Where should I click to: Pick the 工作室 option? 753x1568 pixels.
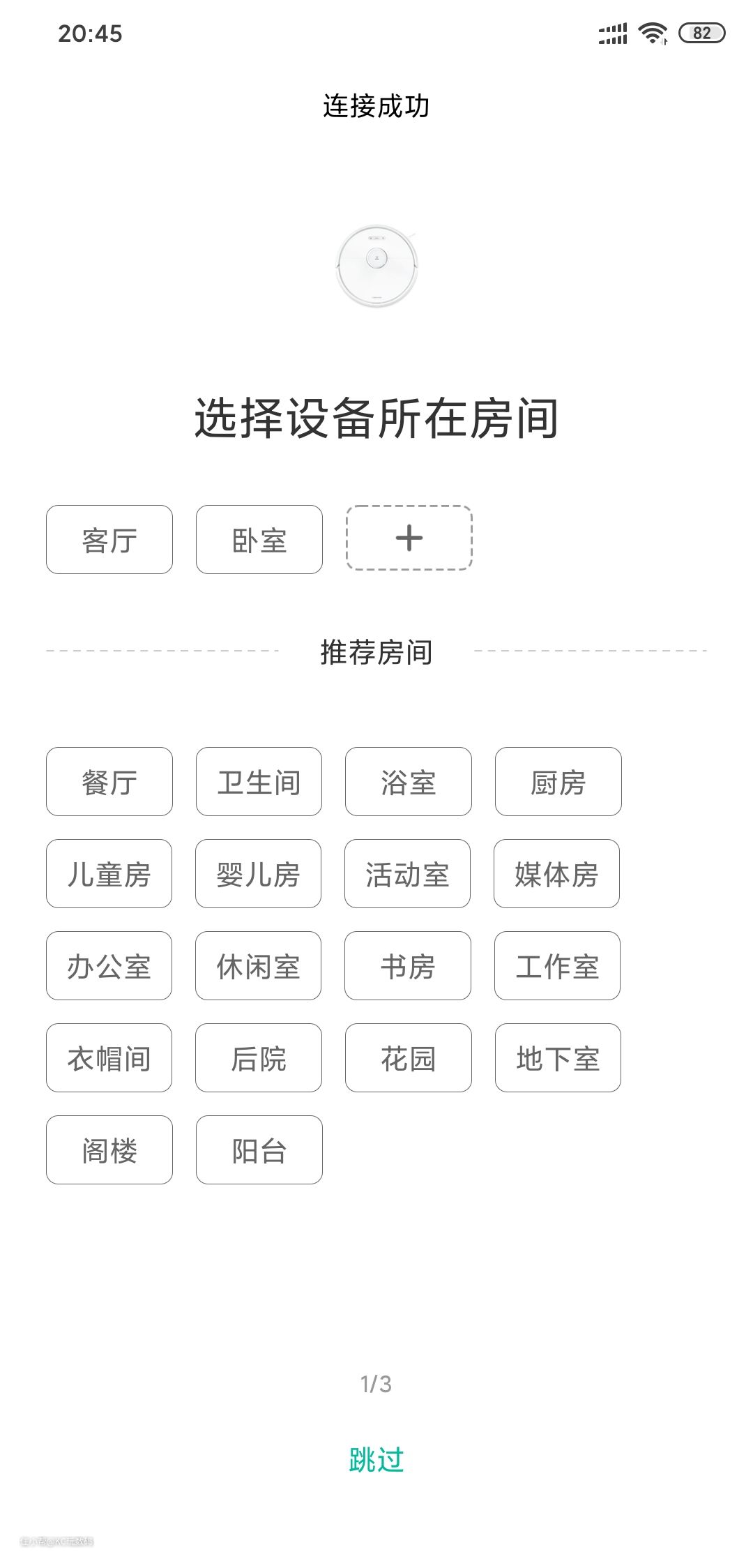(x=557, y=966)
